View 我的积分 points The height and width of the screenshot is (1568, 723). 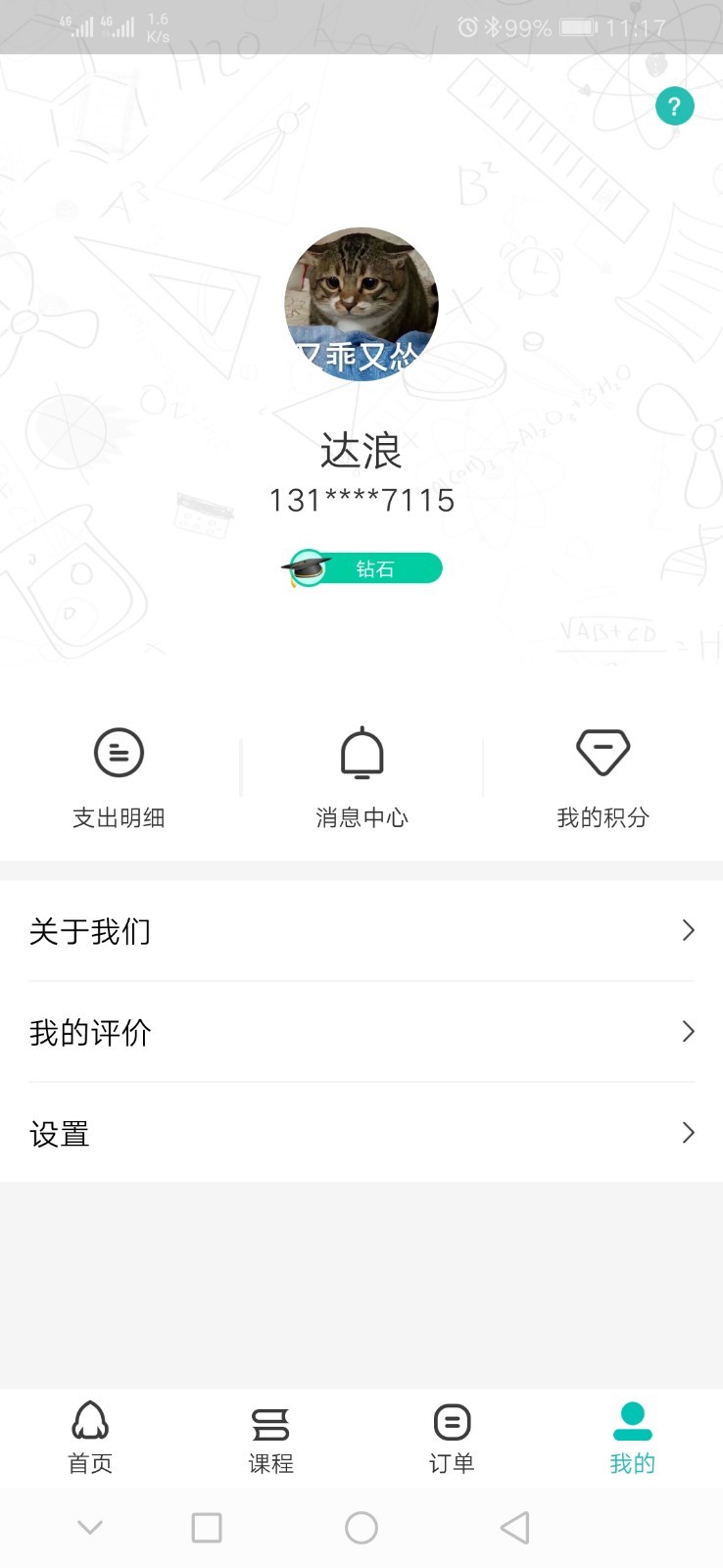coord(602,777)
